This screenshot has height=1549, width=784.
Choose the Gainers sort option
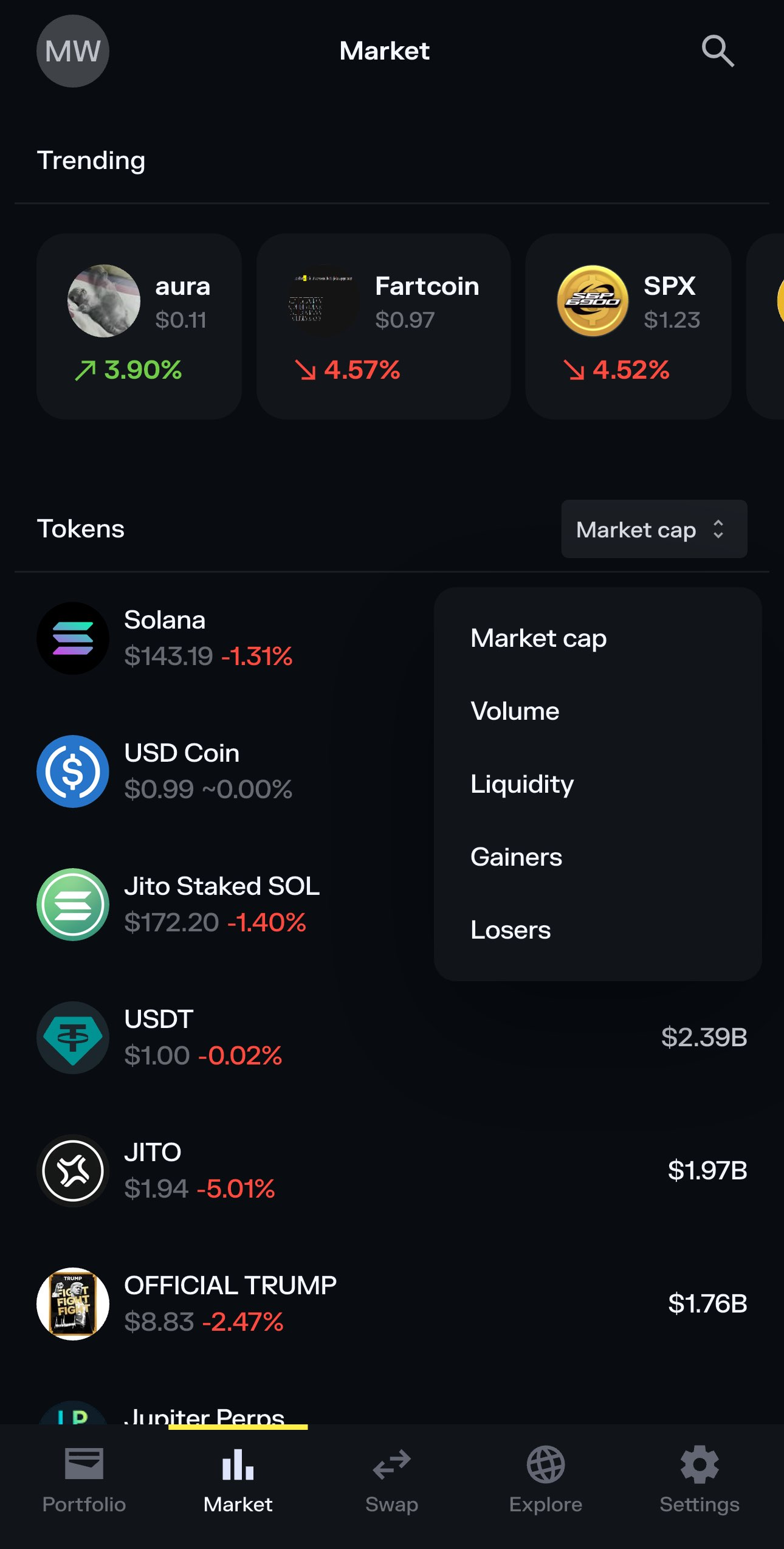[x=598, y=857]
